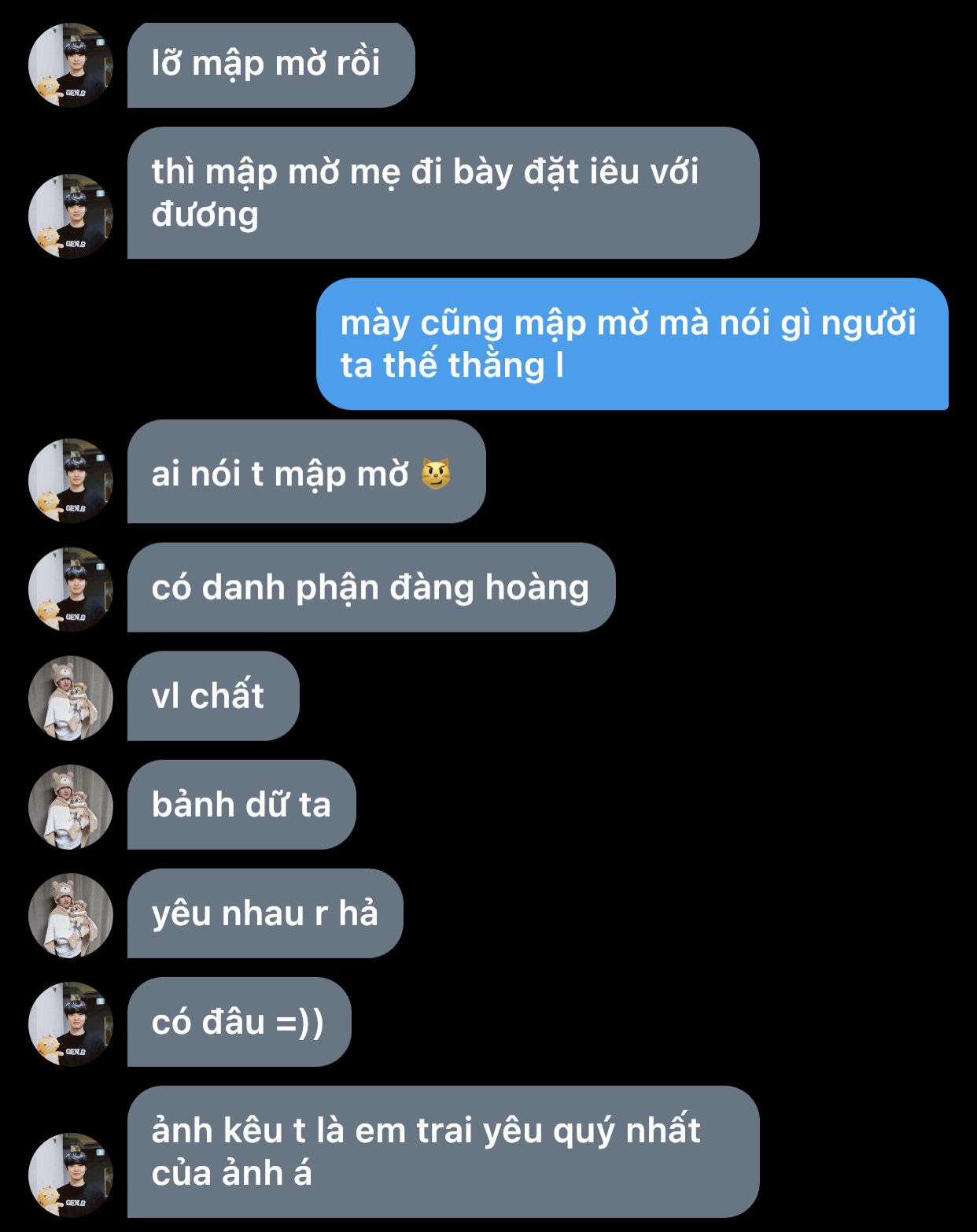The image size is (977, 1232).
Task: Open the sender's picture beside "yêu nhau r hả"
Action: coord(71,915)
